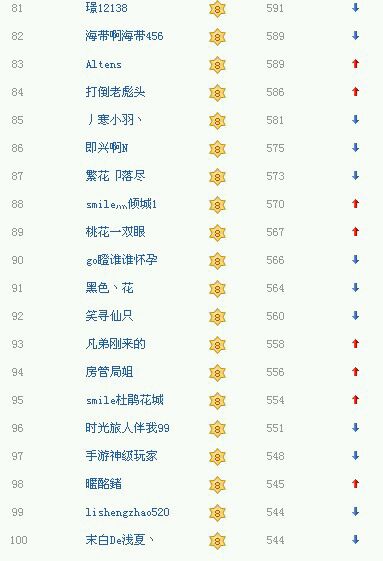Visit the profile of 打倒老彪头

pos(115,92)
